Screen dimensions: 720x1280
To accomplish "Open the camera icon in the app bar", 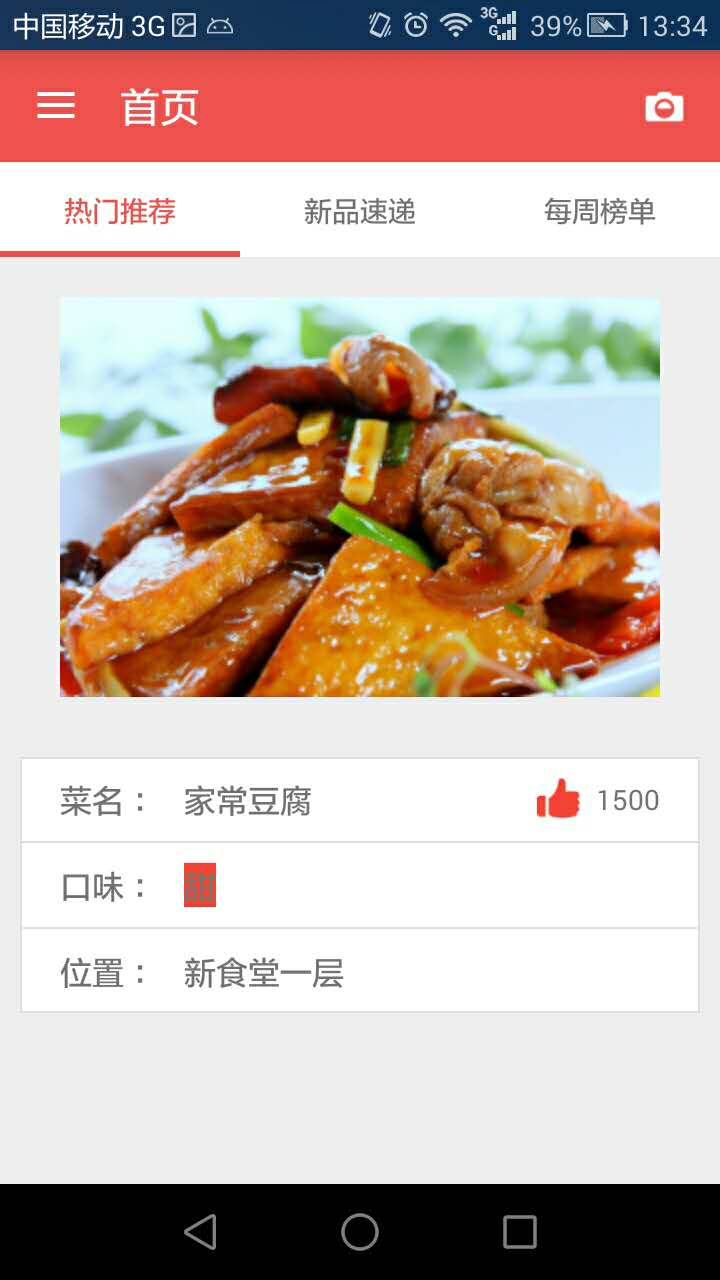I will (664, 107).
